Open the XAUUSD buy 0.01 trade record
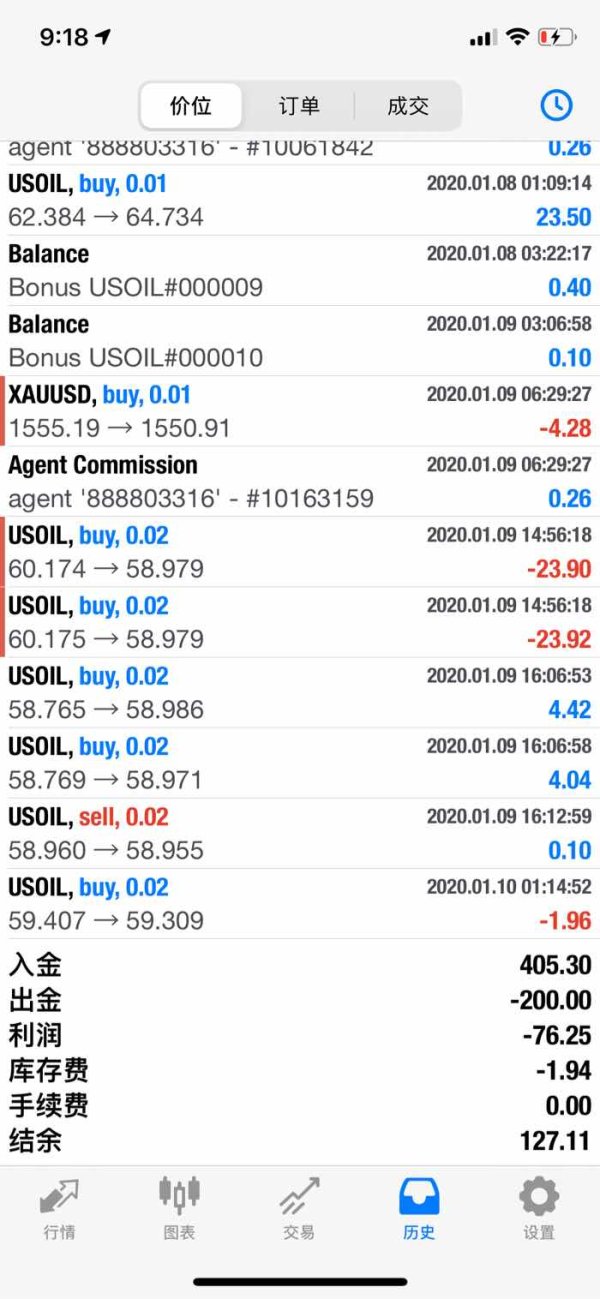Screen dimensions: 600x1299 (x=300, y=411)
